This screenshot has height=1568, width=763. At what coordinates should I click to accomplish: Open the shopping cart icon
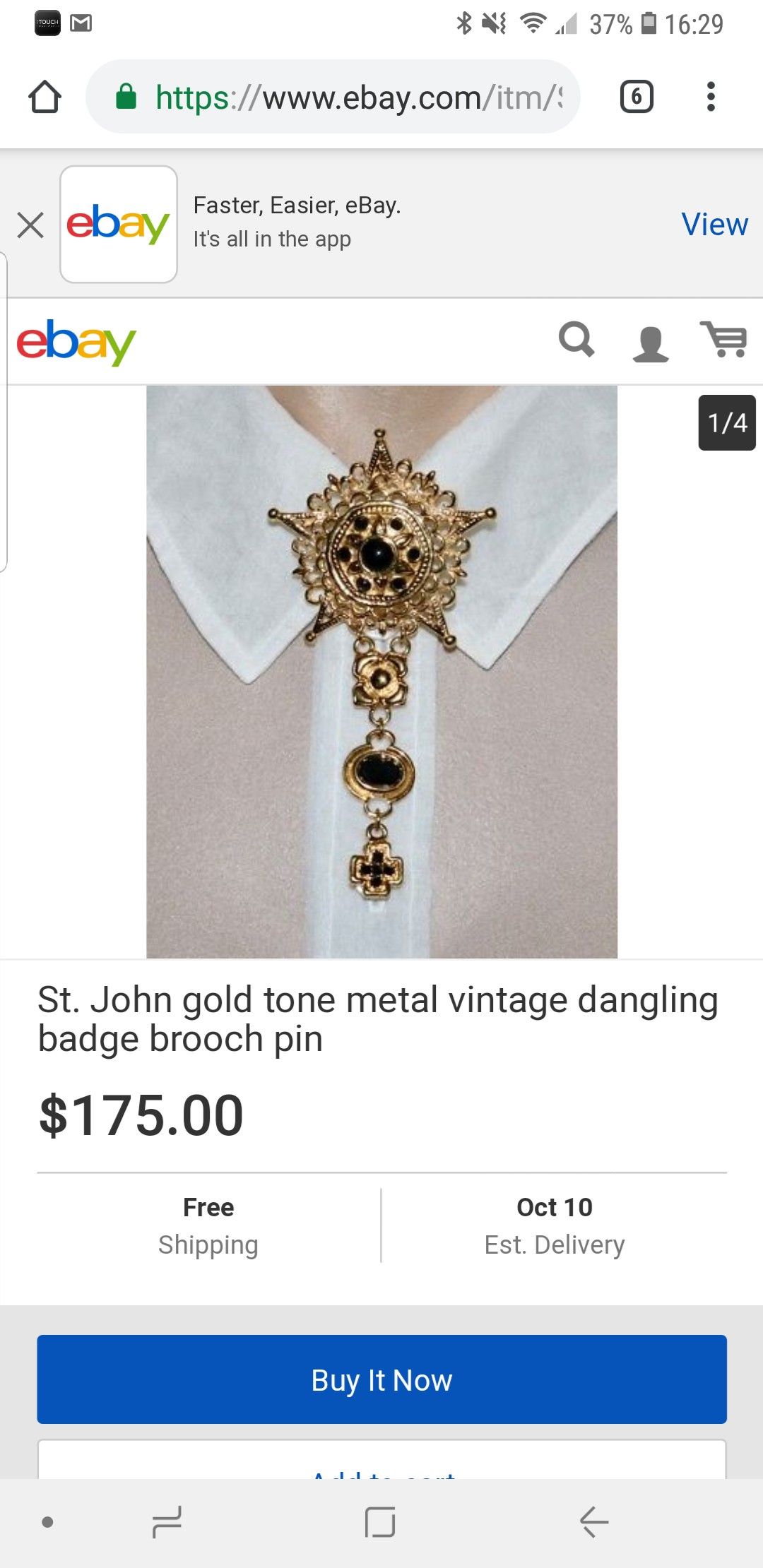[x=725, y=343]
